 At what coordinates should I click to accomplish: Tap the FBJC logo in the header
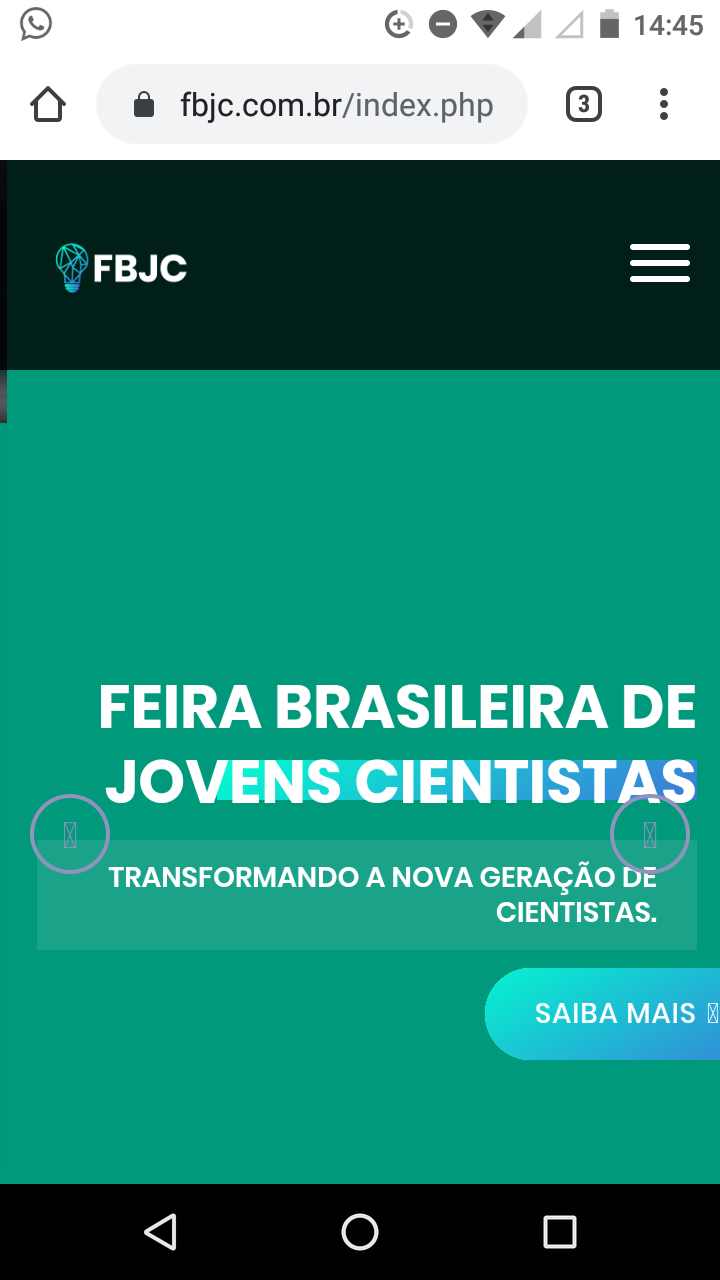[x=121, y=268]
